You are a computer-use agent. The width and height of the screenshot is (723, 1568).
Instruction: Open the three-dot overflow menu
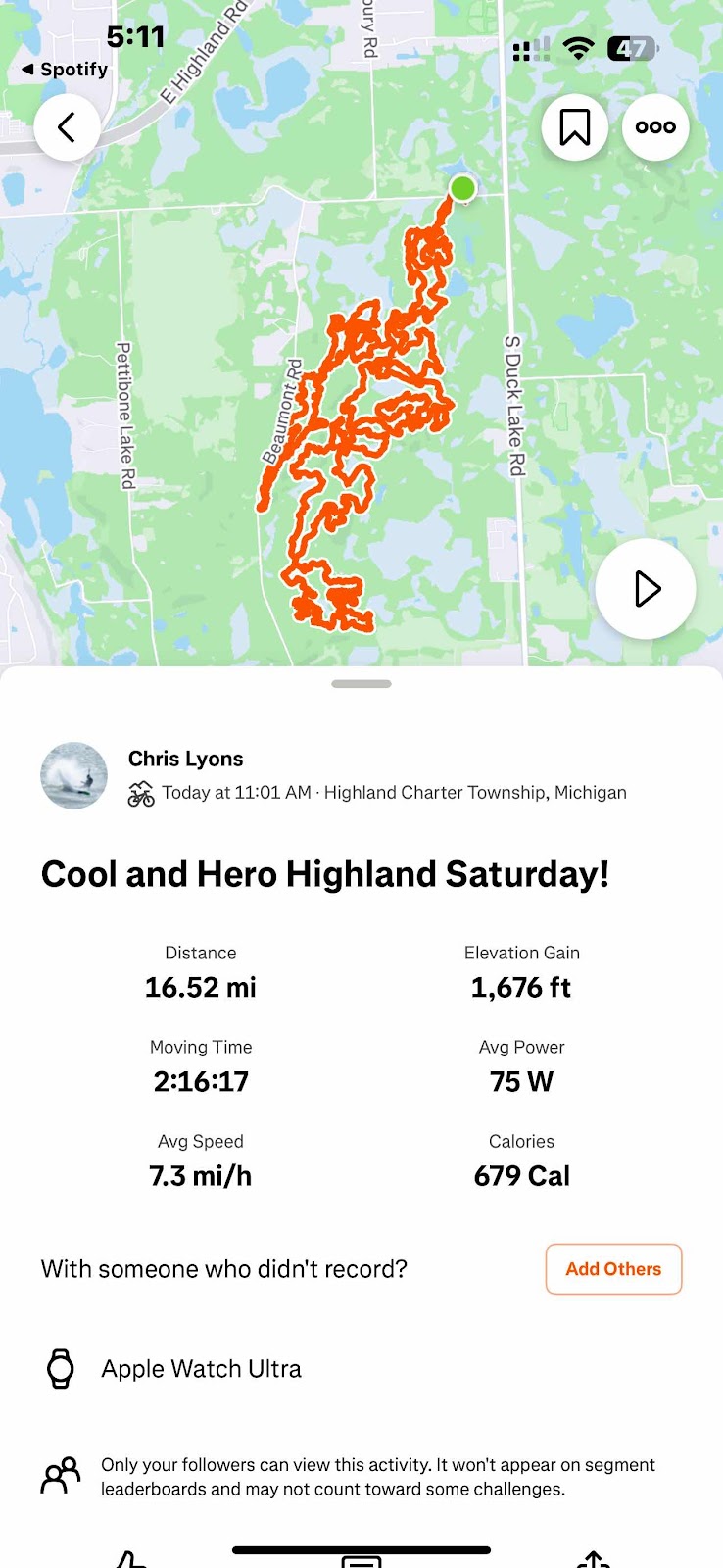pos(655,127)
